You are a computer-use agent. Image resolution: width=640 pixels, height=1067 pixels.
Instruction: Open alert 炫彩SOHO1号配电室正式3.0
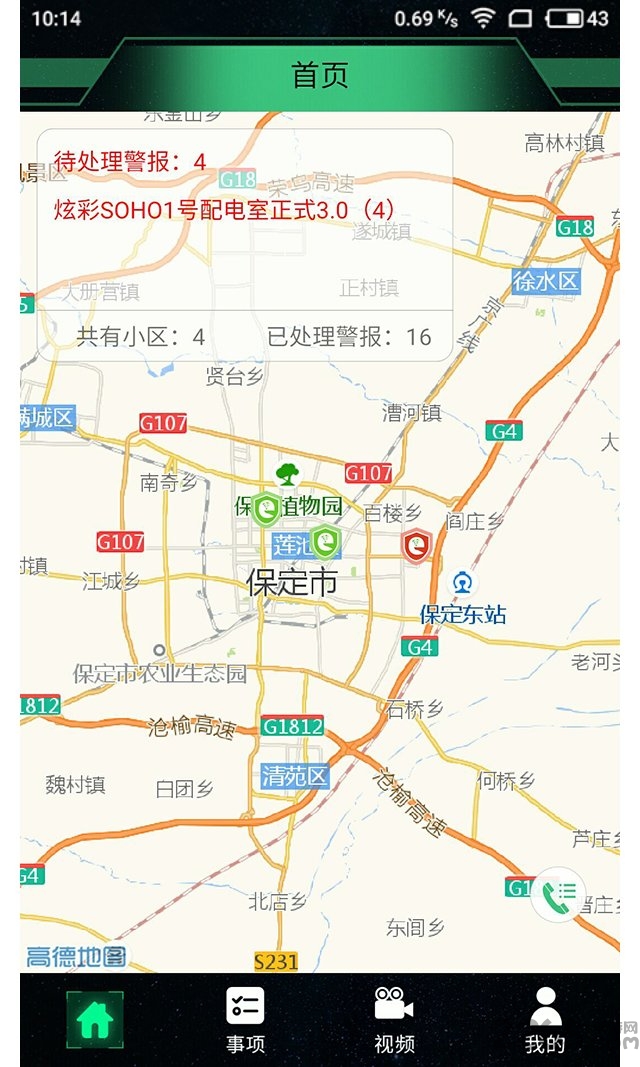click(x=224, y=210)
